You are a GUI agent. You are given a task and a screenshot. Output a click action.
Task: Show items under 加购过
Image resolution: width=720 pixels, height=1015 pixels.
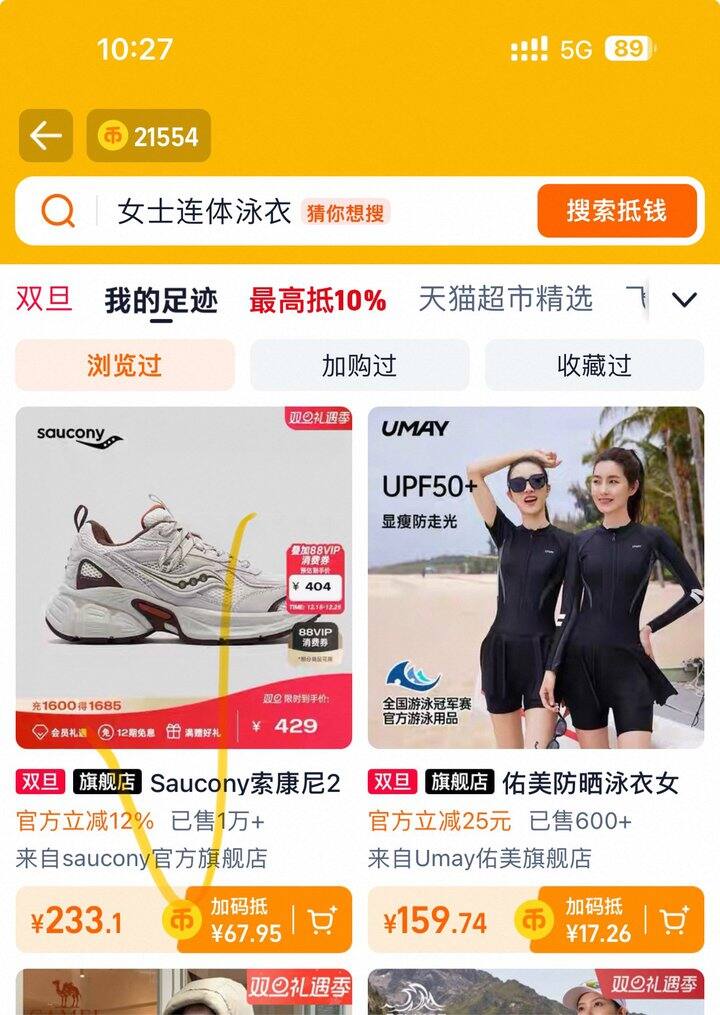pos(359,365)
